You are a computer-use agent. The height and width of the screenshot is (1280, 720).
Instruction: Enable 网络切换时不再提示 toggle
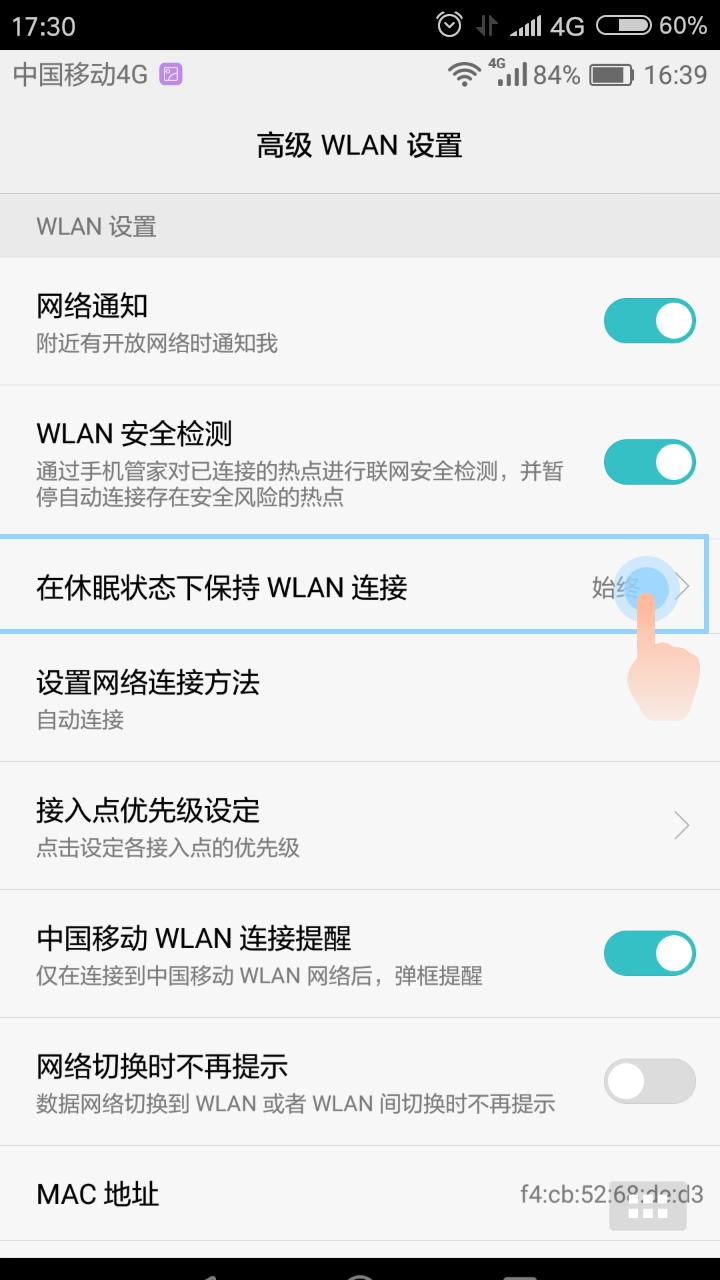point(649,1081)
